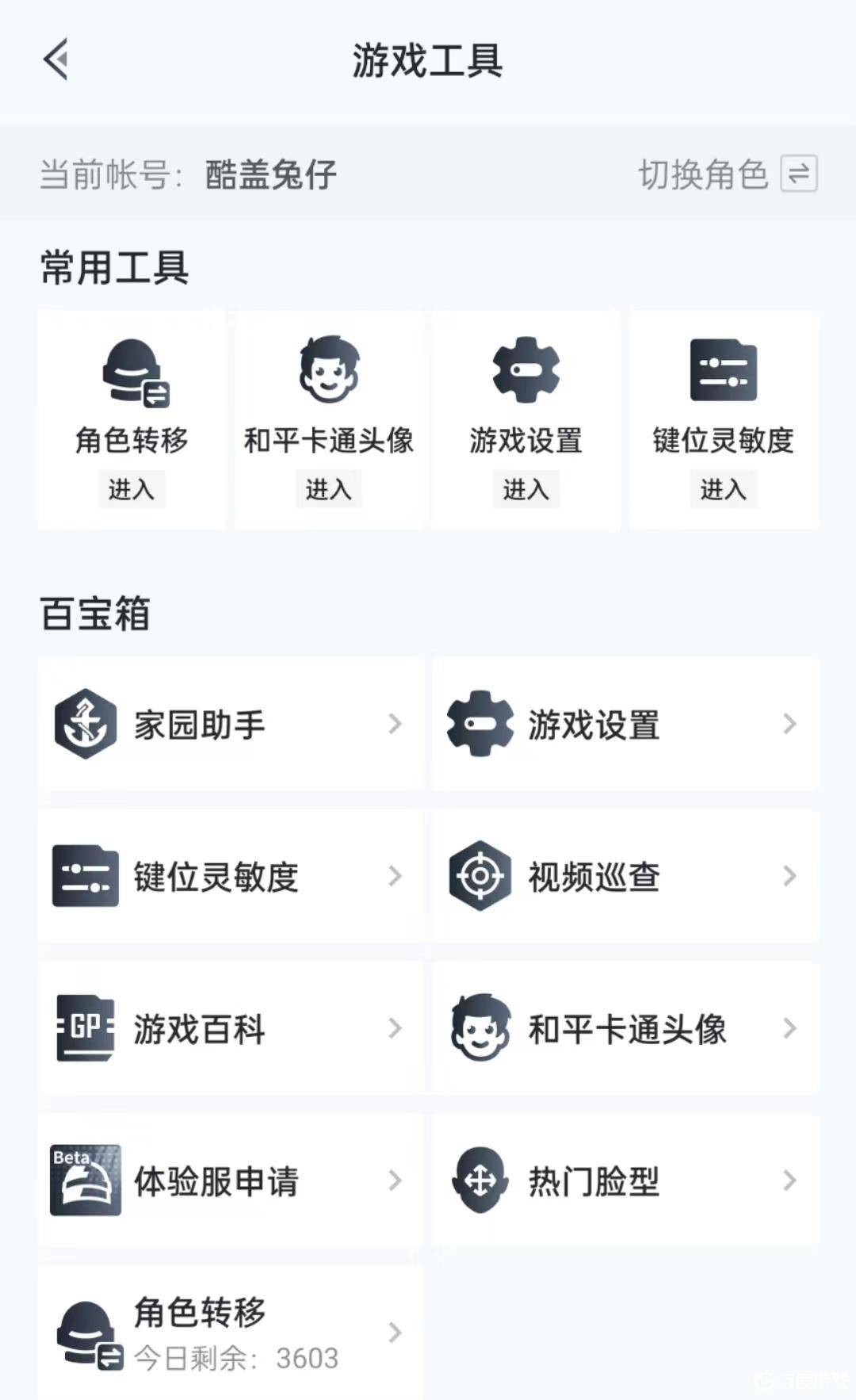Open 视频巡查
Viewport: 856px width, 1400px height.
[625, 876]
